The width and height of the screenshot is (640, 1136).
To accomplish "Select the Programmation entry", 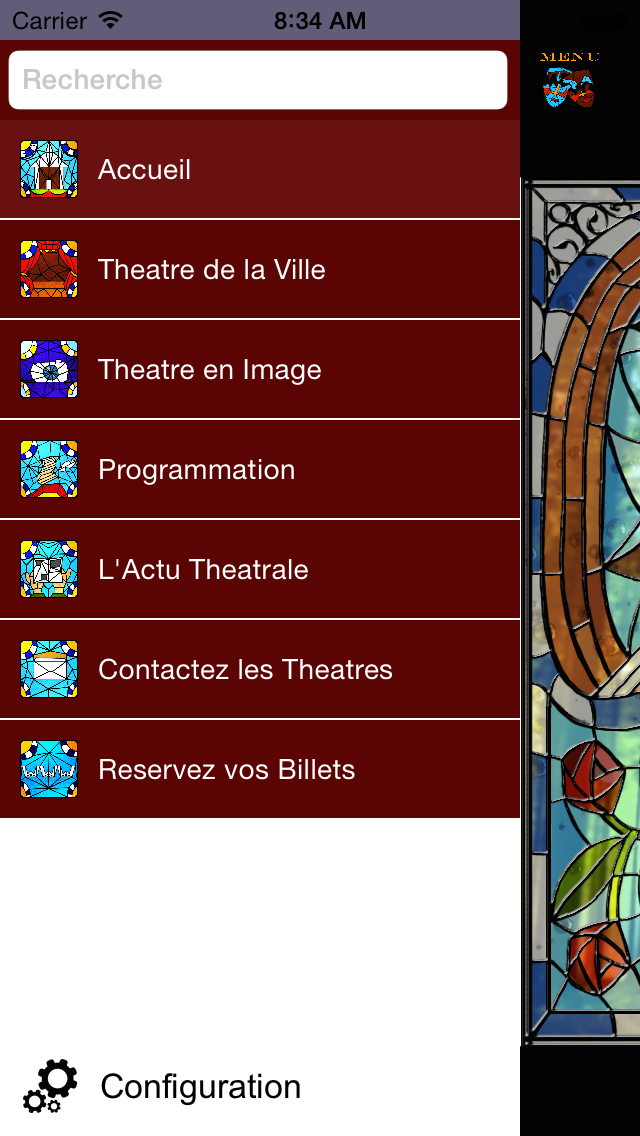I will pos(259,469).
